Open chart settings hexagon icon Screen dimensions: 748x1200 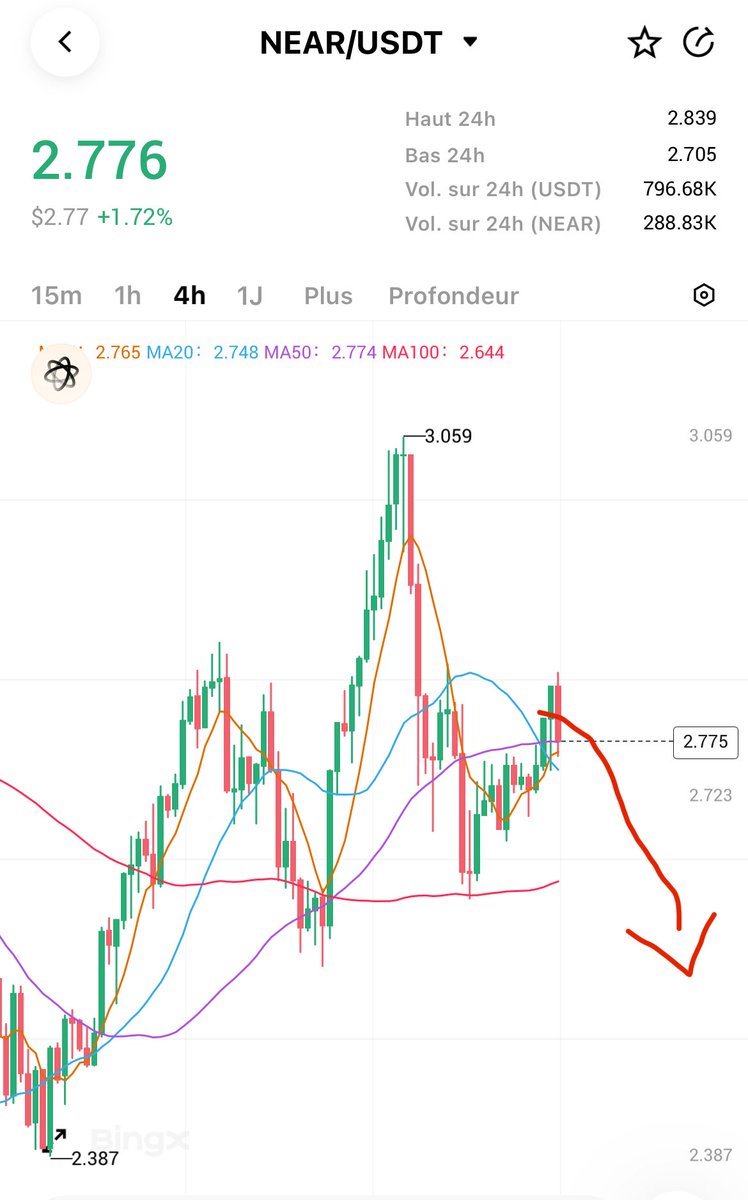tap(704, 295)
